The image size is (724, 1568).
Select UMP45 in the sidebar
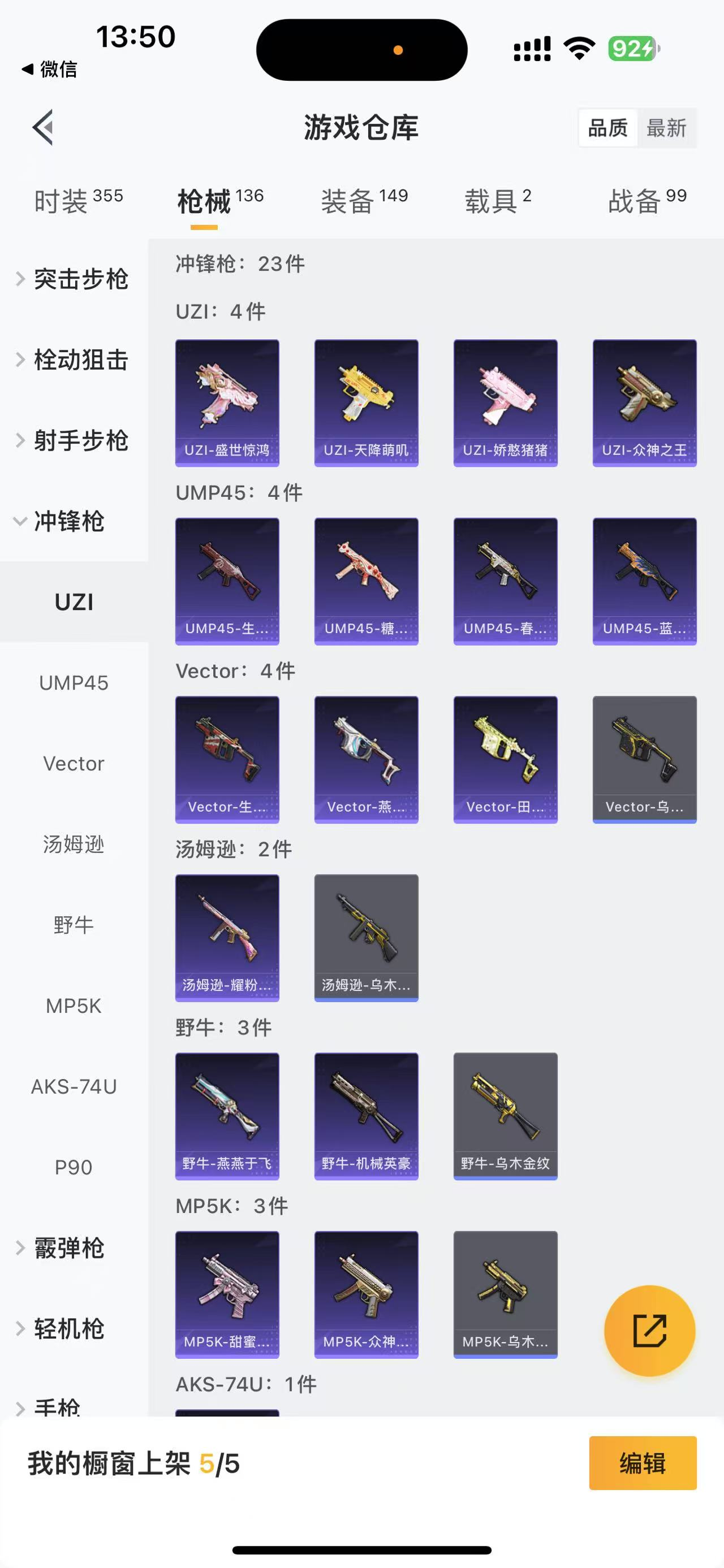click(74, 683)
